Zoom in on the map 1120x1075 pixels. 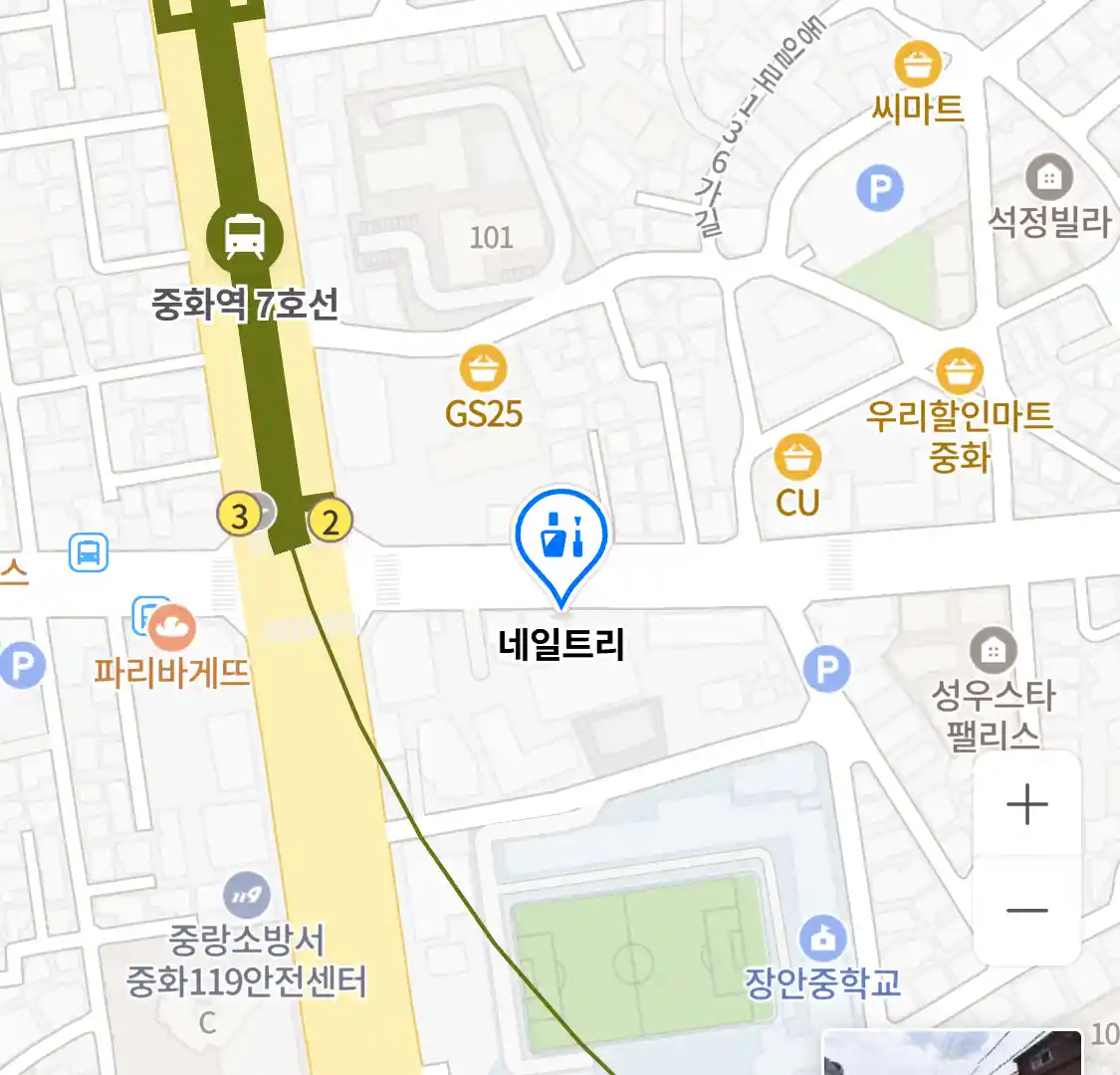(x=1026, y=804)
